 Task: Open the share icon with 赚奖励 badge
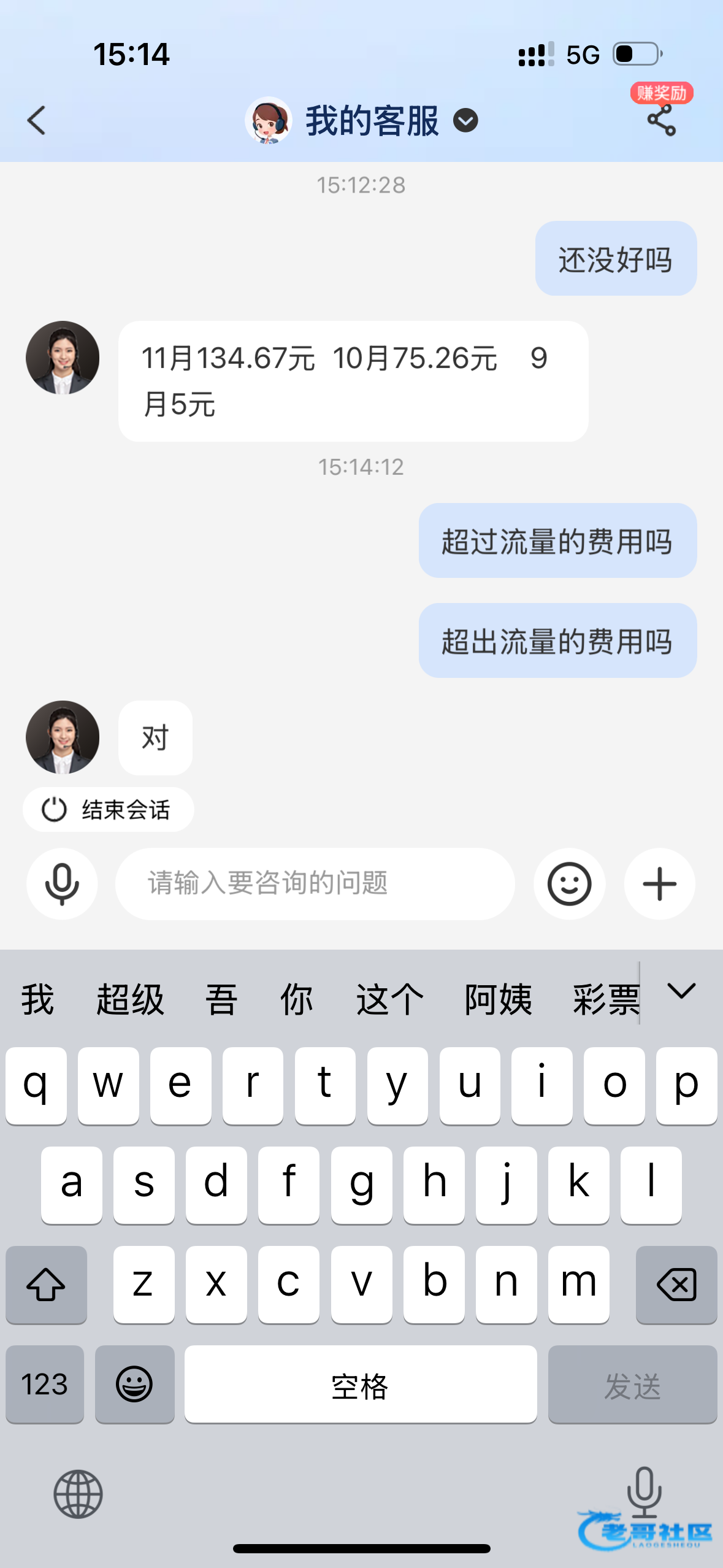pyautogui.click(x=661, y=119)
